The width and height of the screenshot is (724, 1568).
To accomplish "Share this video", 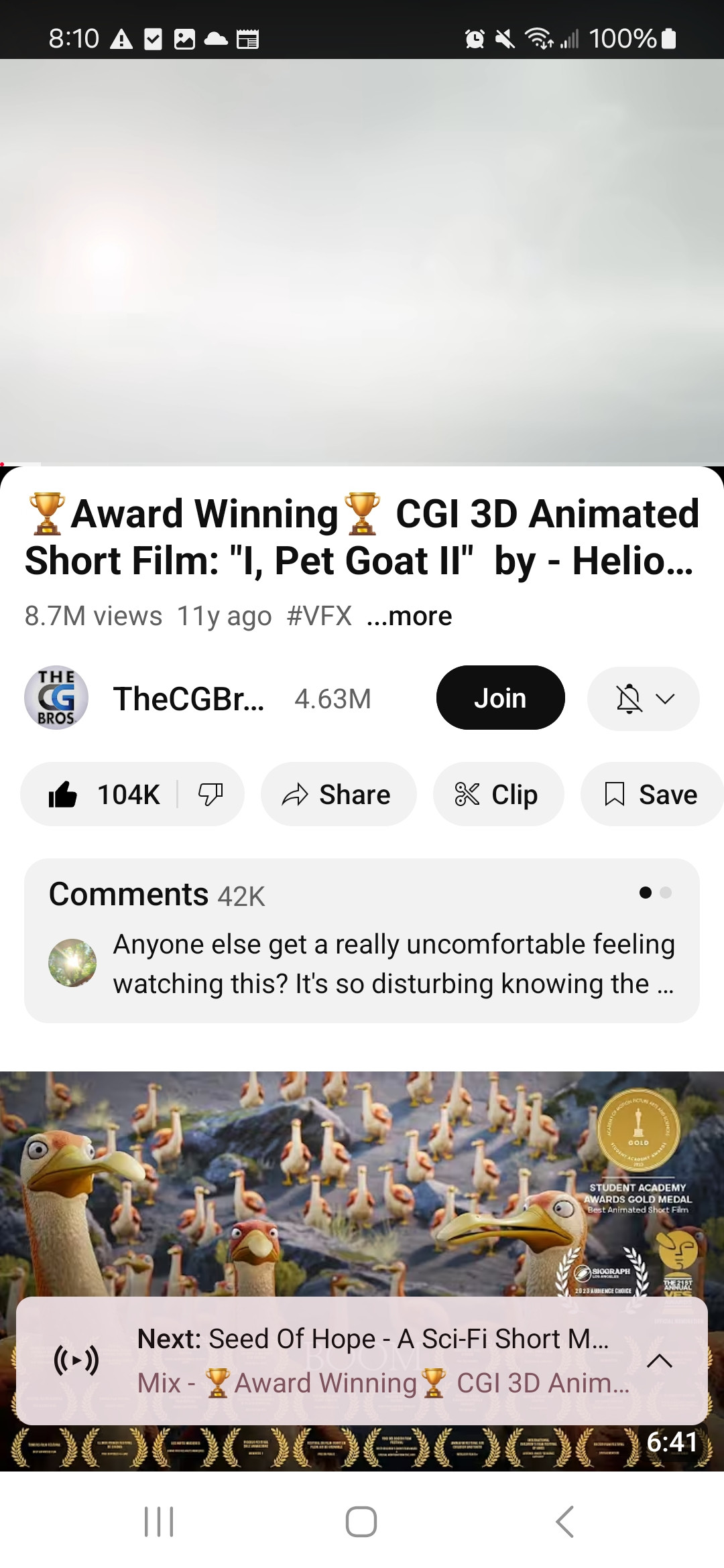I will pyautogui.click(x=338, y=795).
